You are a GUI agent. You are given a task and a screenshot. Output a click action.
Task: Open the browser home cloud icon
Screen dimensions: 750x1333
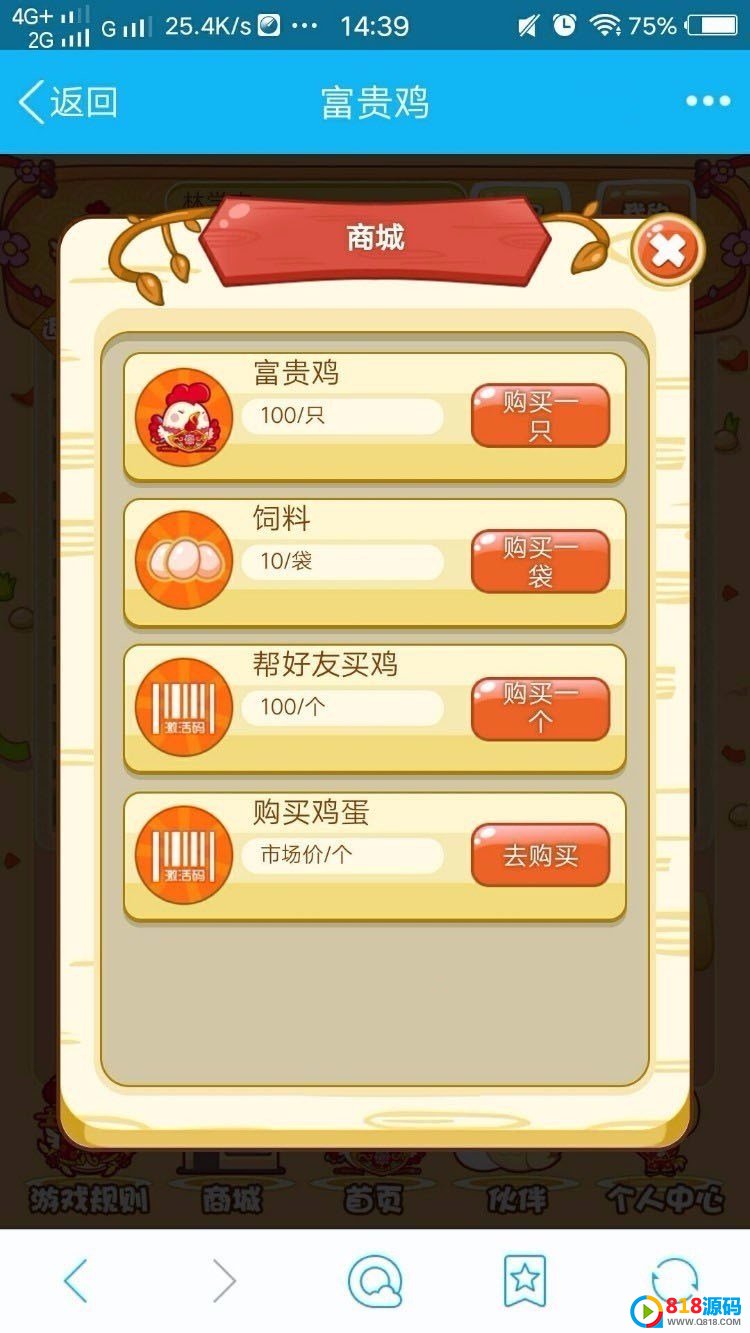point(375,1281)
